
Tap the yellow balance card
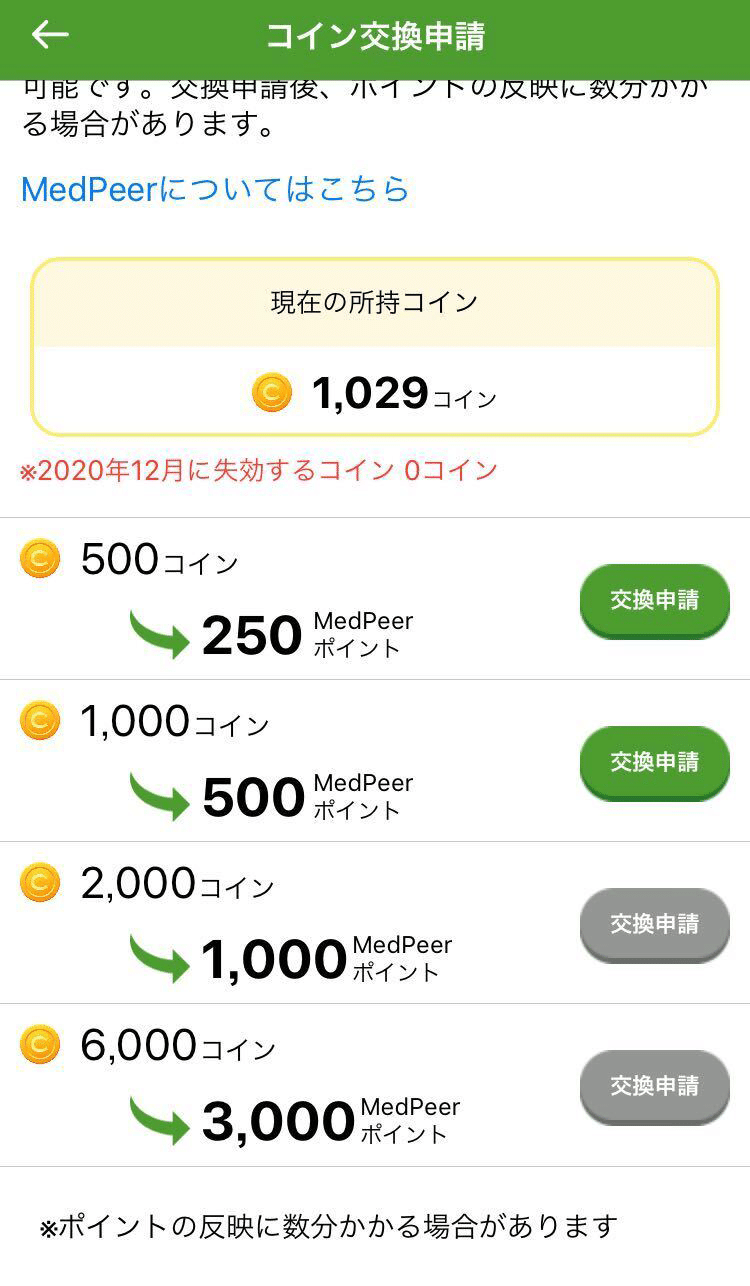[x=375, y=345]
